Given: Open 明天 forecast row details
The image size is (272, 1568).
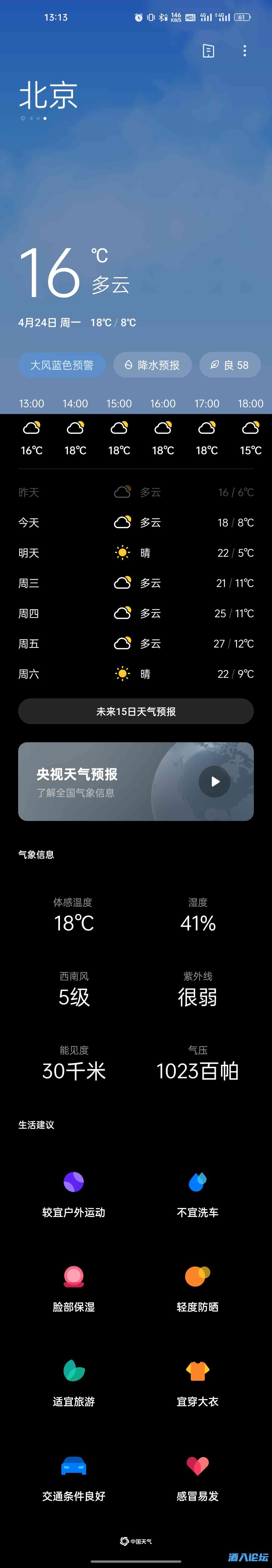Looking at the screenshot, I should pos(136,553).
